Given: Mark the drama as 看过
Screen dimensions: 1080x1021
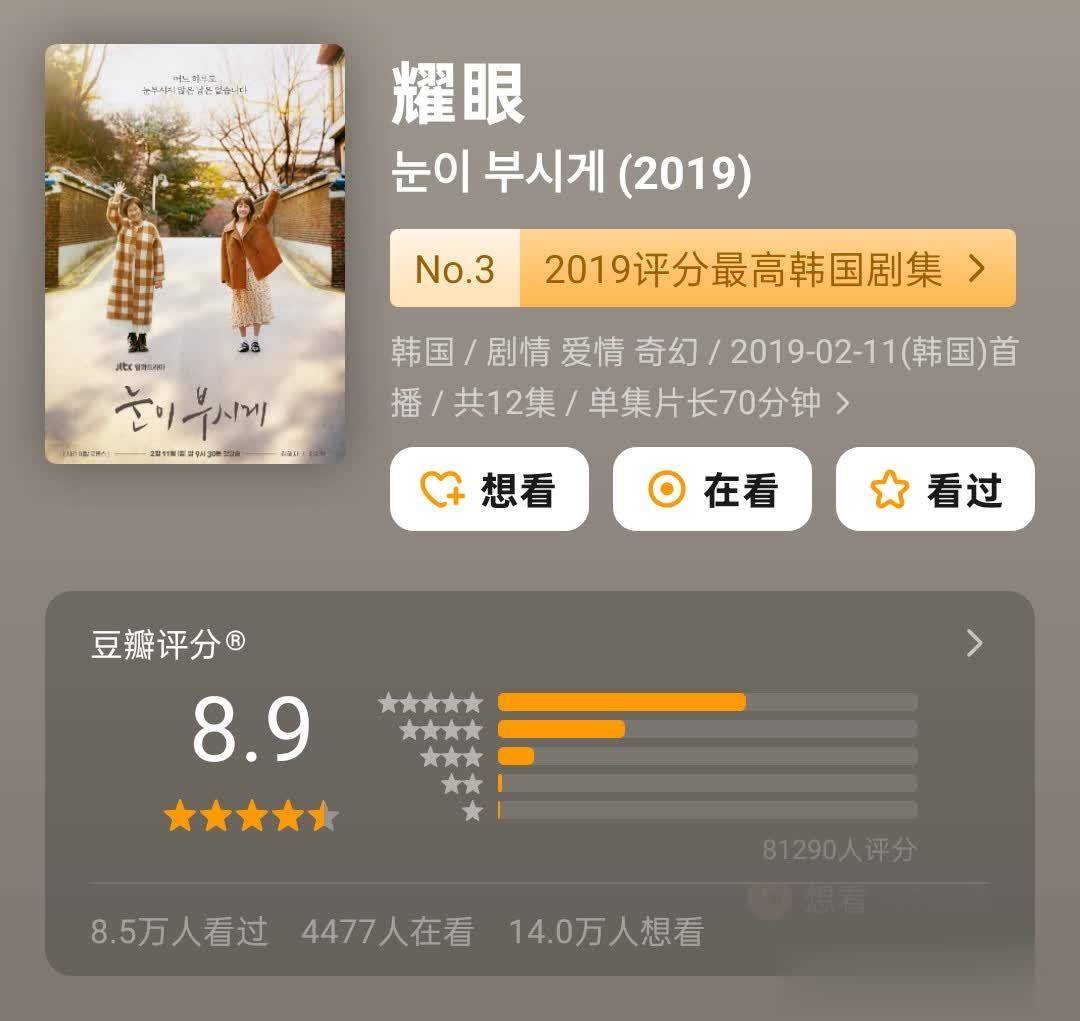Looking at the screenshot, I should pyautogui.click(x=935, y=489).
